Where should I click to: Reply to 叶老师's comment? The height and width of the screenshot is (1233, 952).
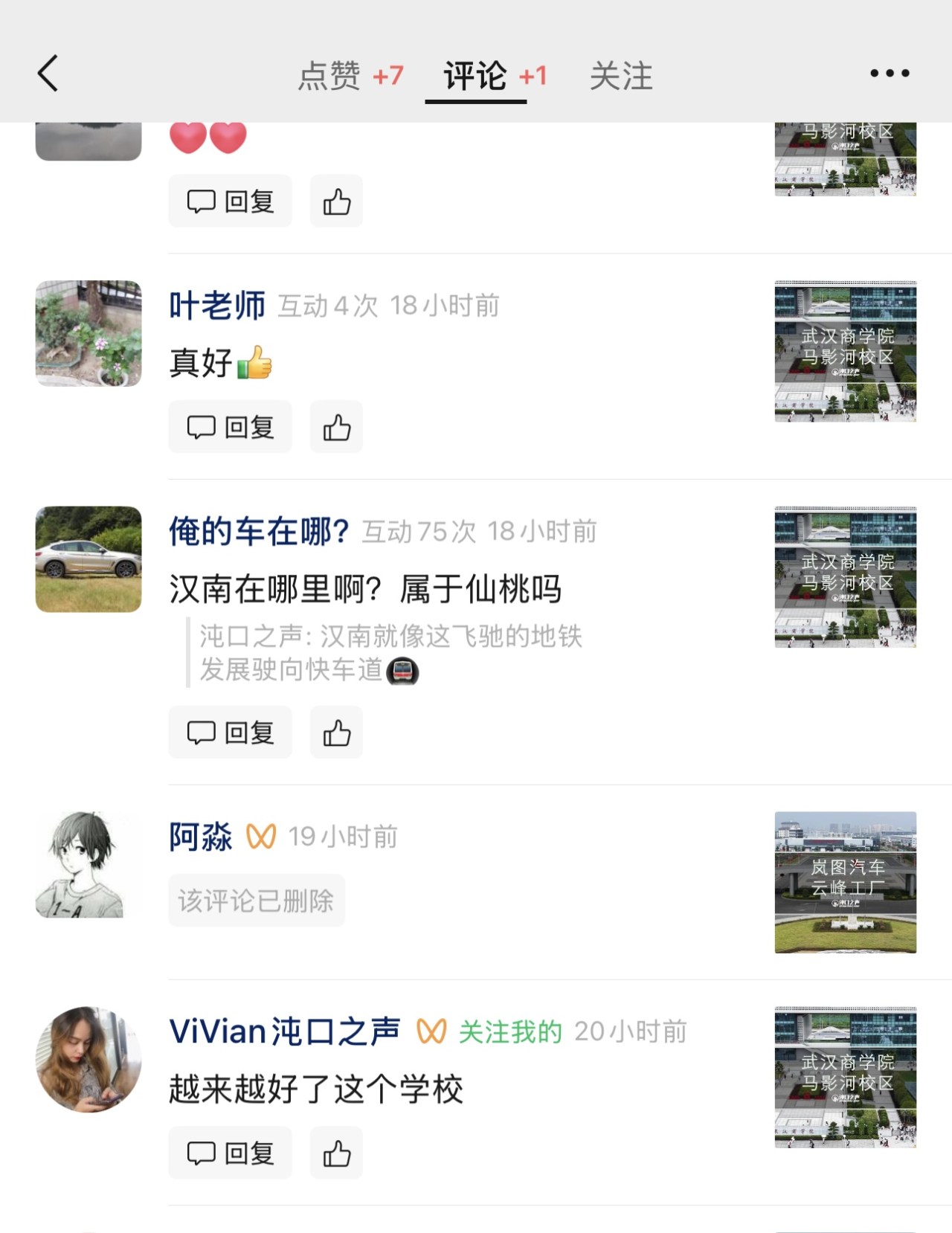(x=231, y=427)
